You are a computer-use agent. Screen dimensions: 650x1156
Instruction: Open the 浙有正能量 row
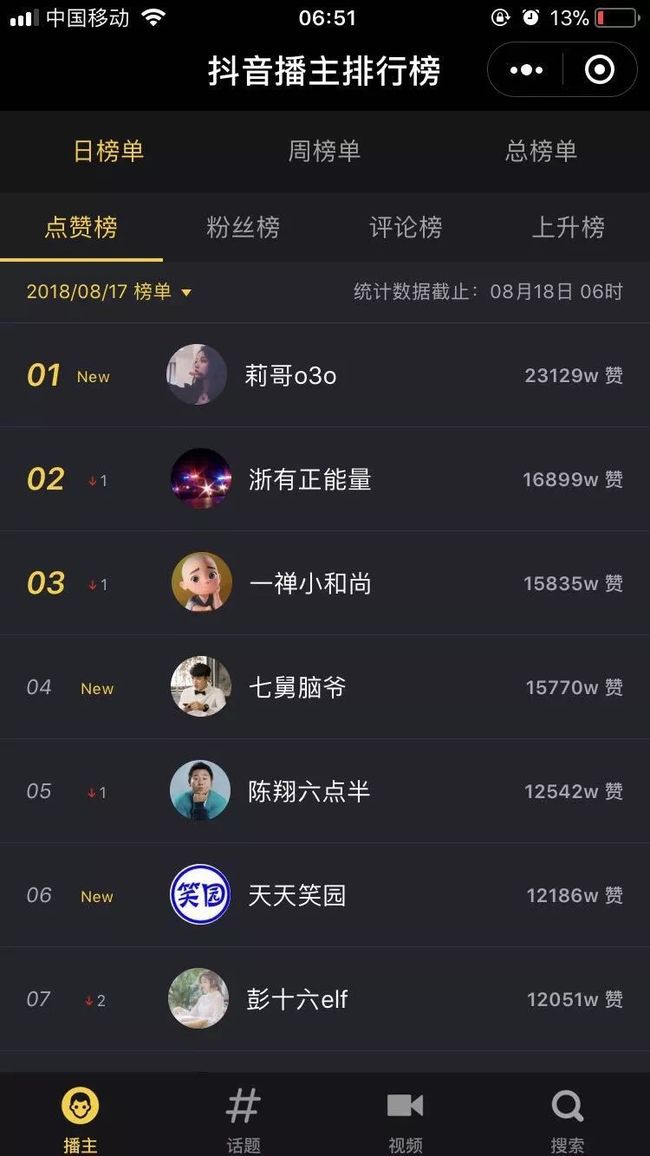coord(325,479)
